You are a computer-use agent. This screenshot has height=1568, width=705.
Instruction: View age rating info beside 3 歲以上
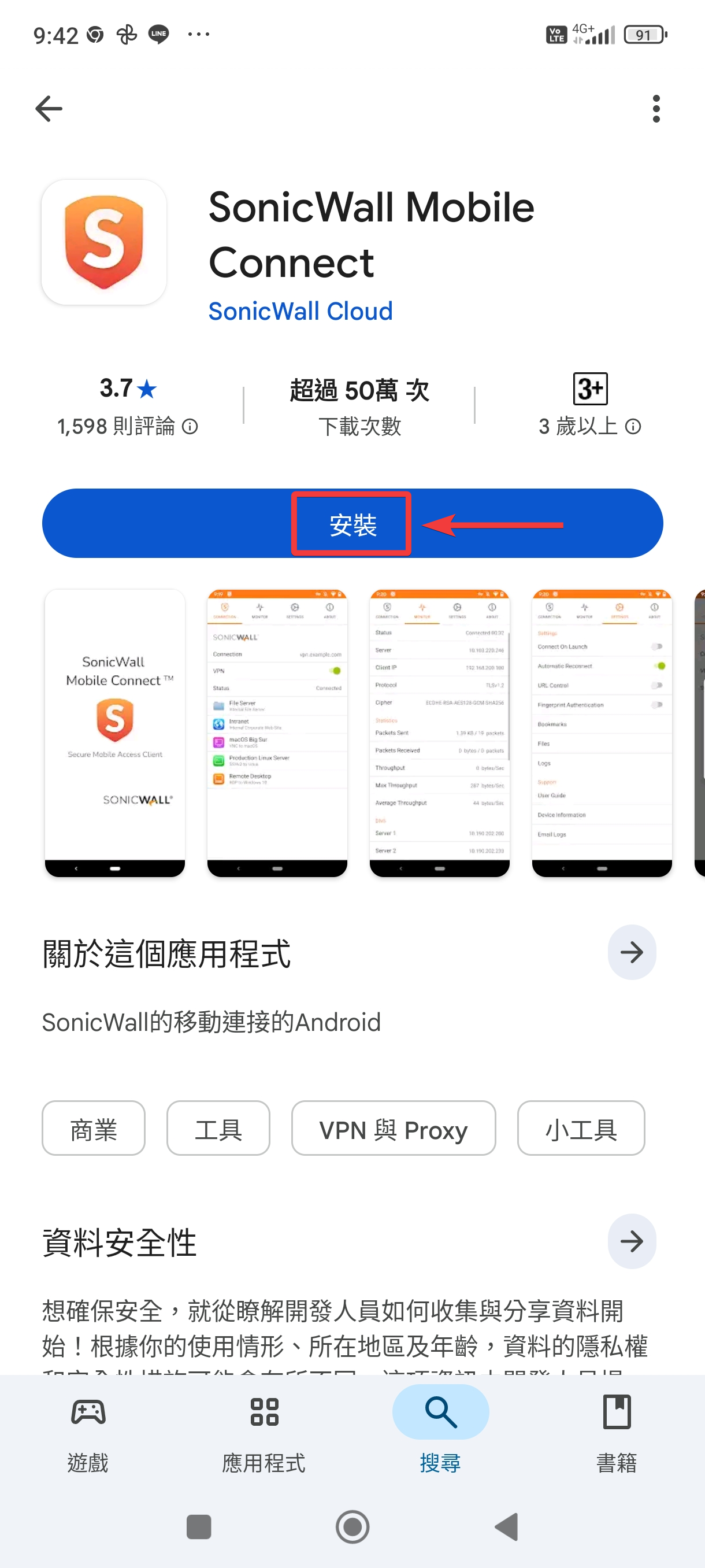point(633,427)
